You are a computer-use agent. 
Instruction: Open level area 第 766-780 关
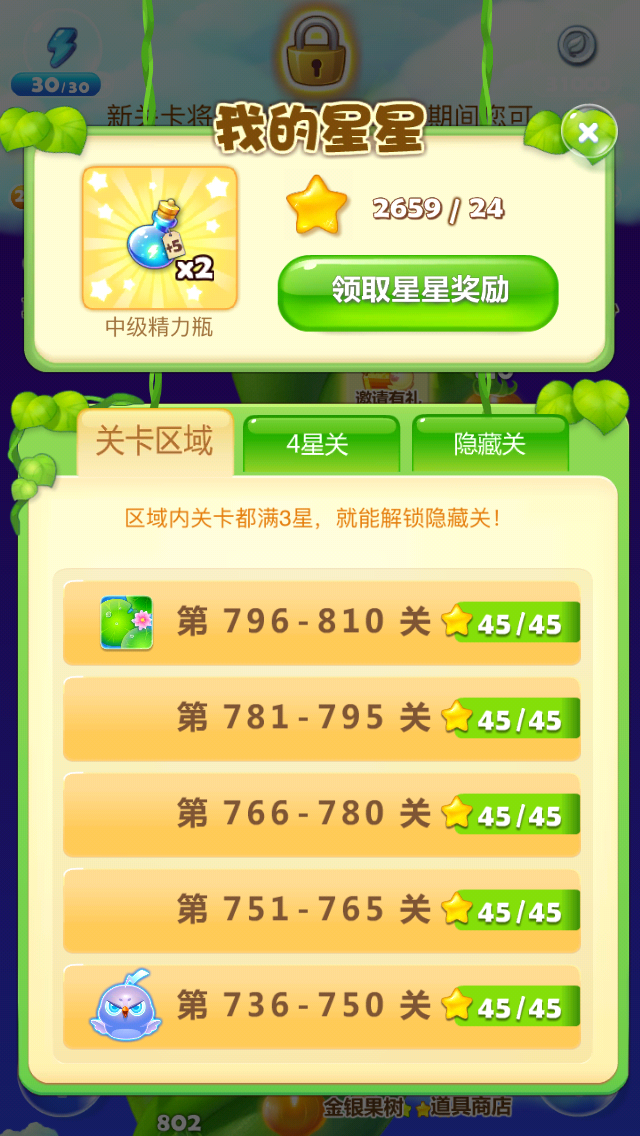(322, 815)
